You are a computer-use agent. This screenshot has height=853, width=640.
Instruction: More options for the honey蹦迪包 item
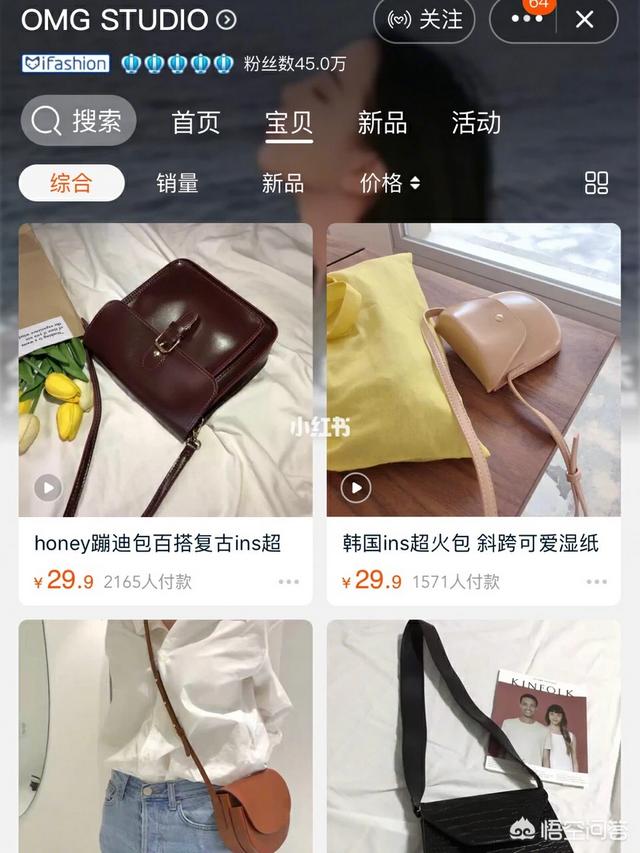coord(289,581)
